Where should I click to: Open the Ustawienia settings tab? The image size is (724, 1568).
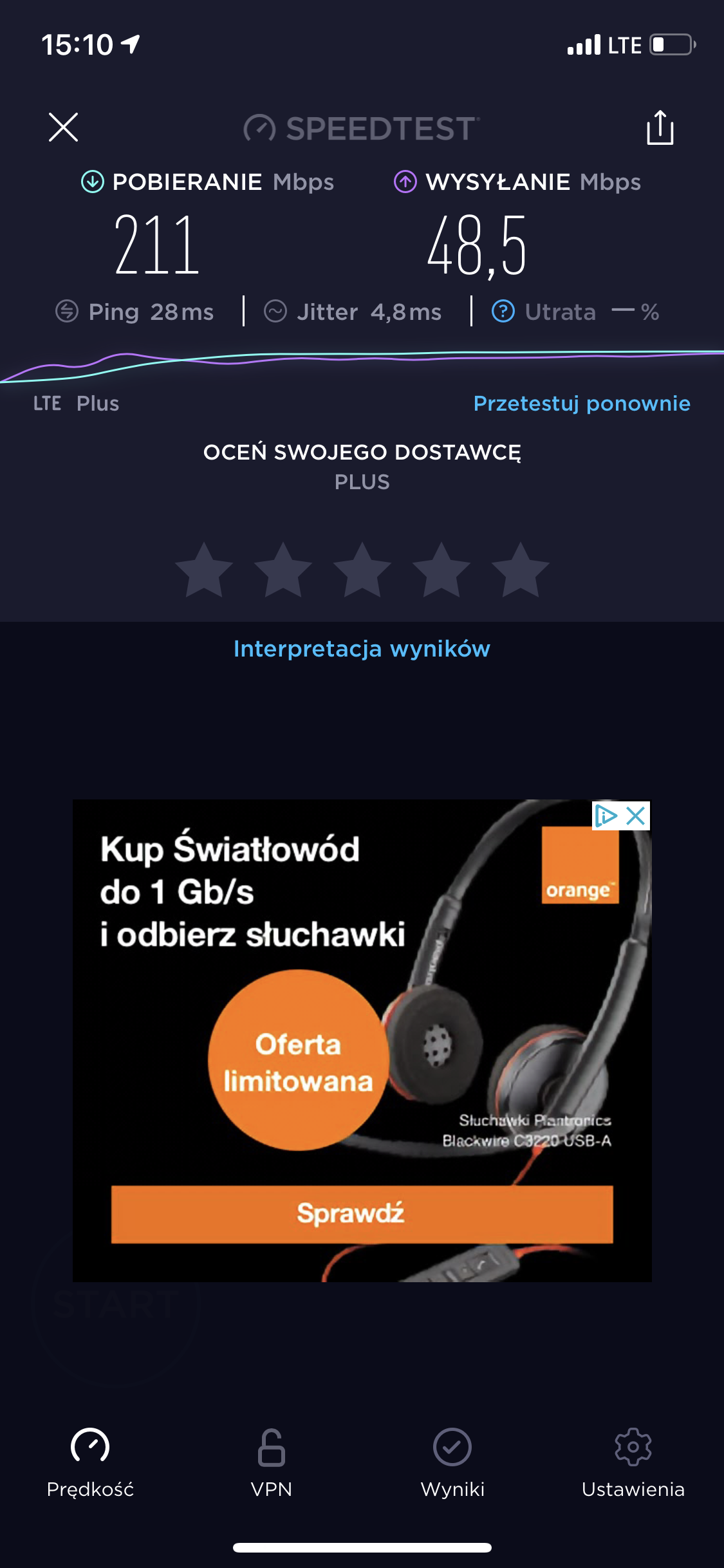coord(633,1462)
